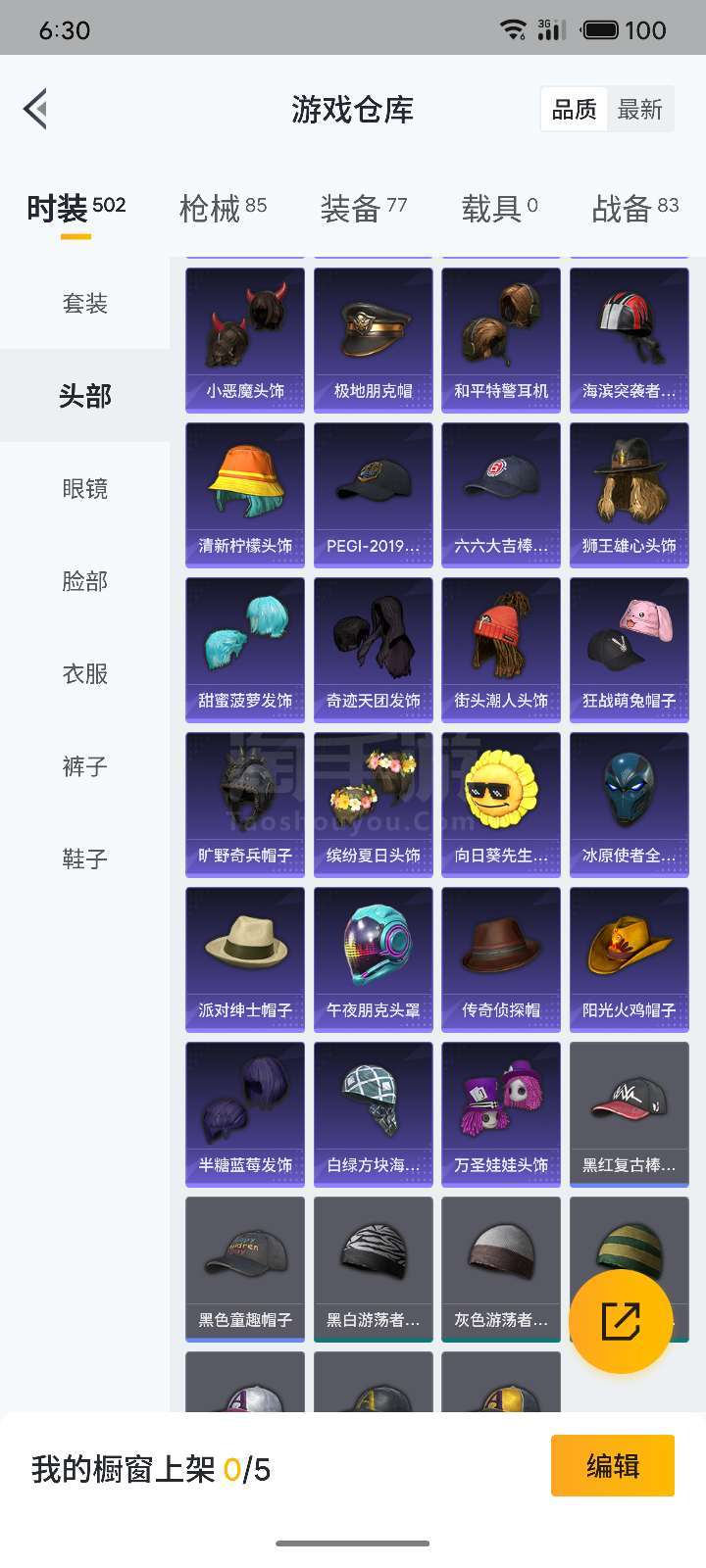Sort items by 品质
Image resolution: width=706 pixels, height=1568 pixels.
(575, 110)
